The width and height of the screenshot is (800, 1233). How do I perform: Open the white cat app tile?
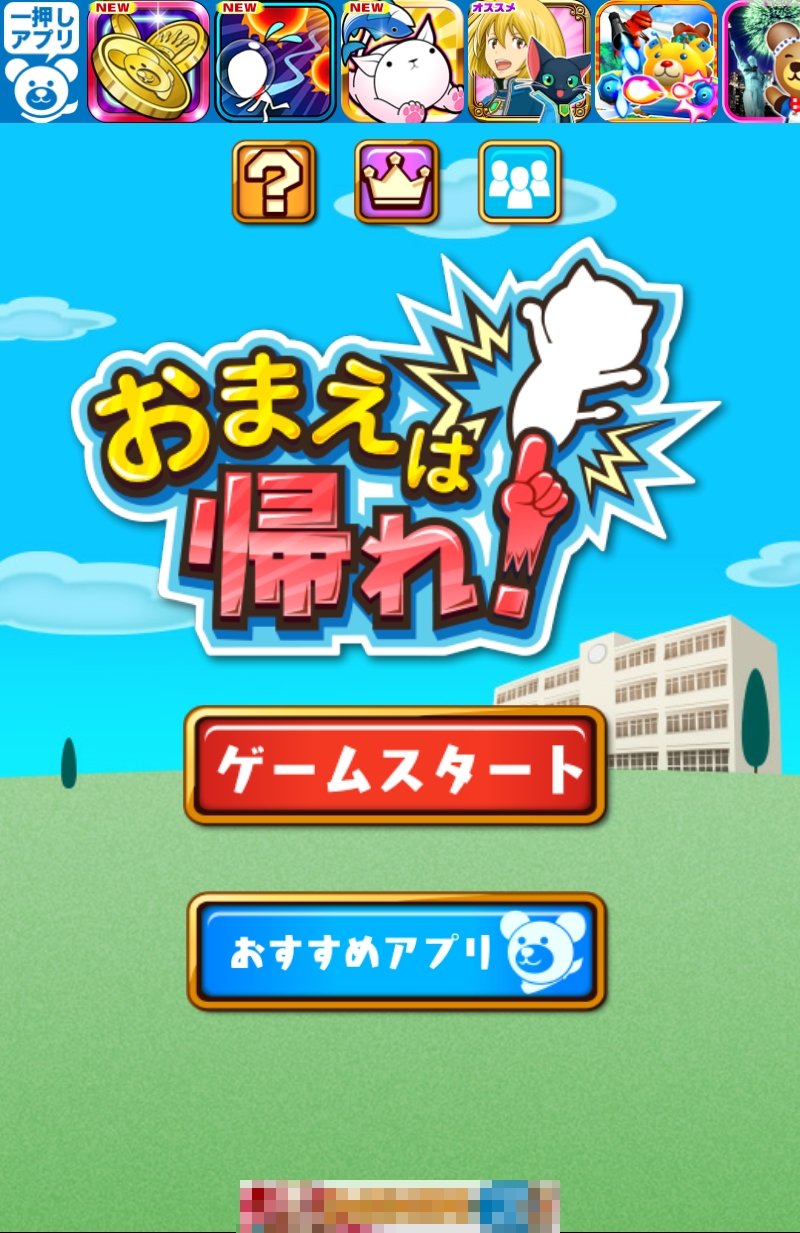pyautogui.click(x=401, y=62)
